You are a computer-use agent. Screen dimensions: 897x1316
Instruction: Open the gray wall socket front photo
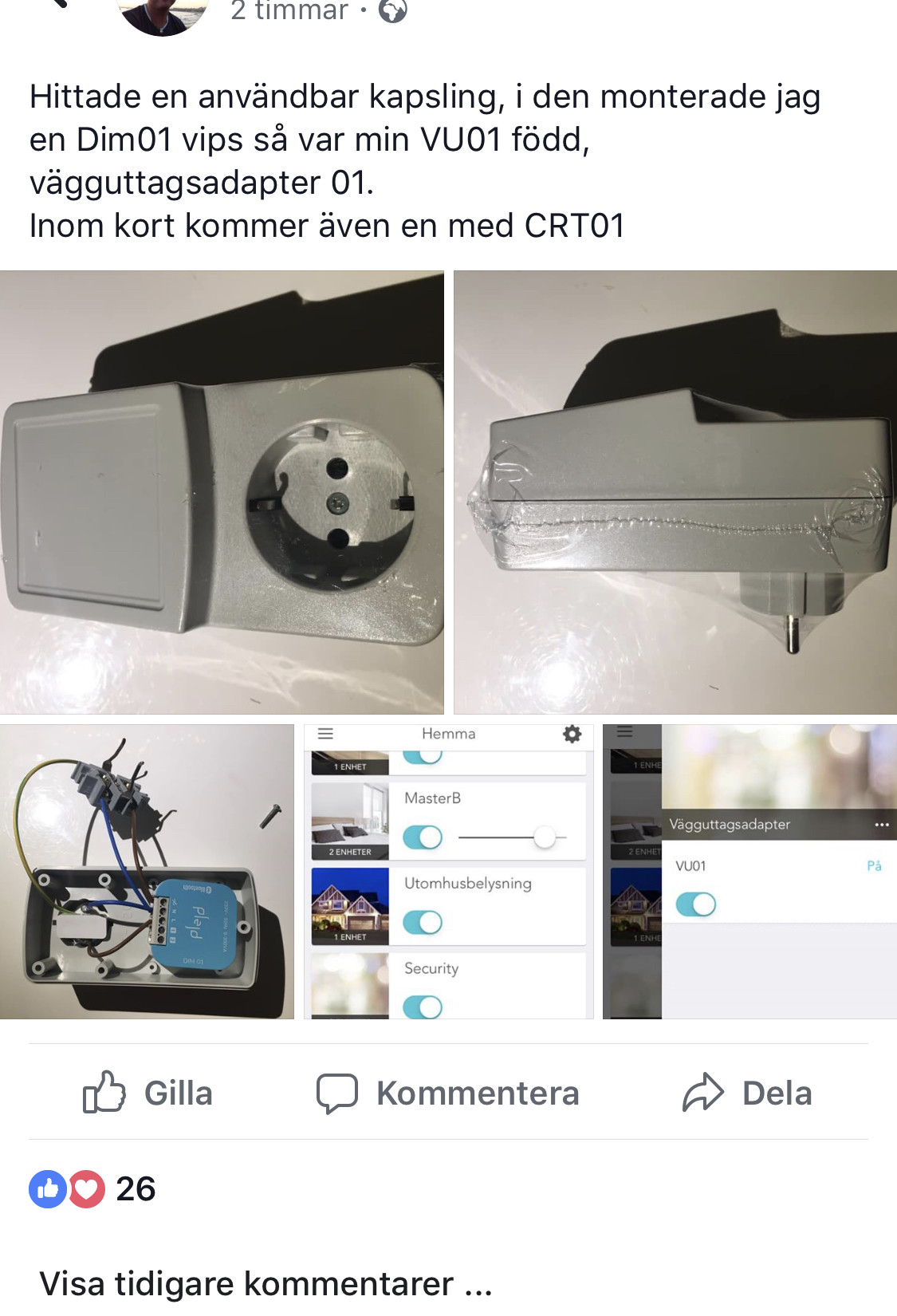(222, 492)
